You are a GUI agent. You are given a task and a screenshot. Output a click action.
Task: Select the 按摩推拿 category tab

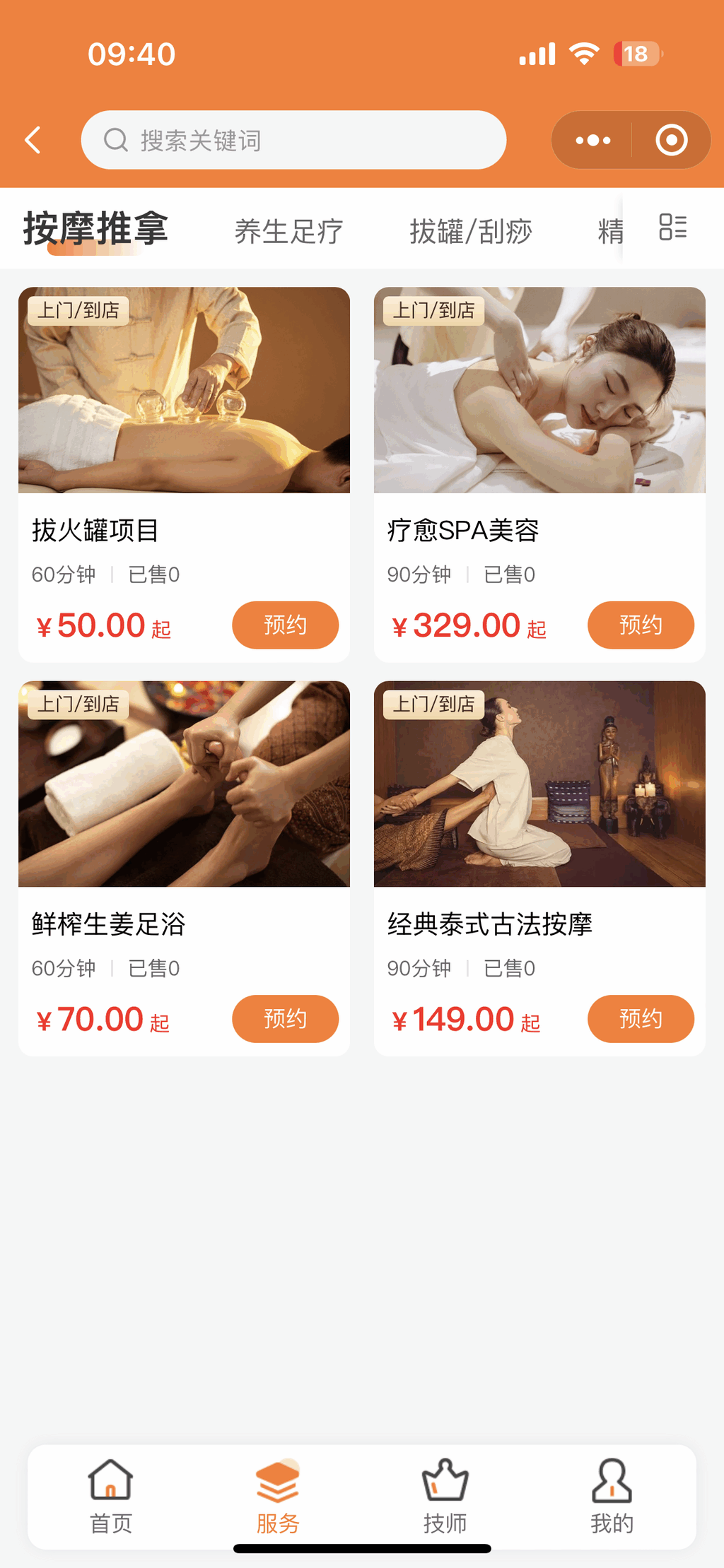click(x=95, y=228)
